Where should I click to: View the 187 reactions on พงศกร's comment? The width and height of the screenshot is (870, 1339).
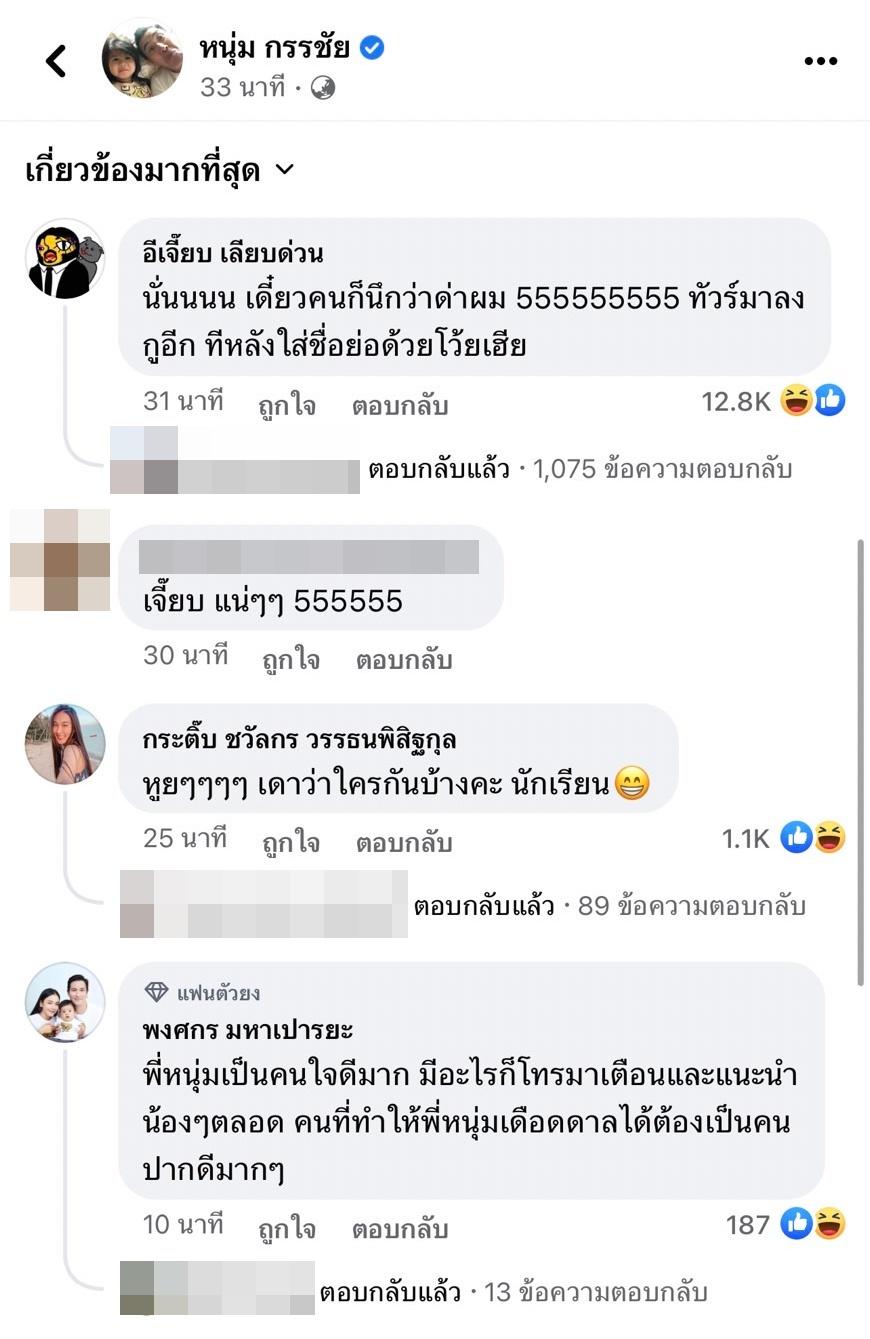(785, 1224)
